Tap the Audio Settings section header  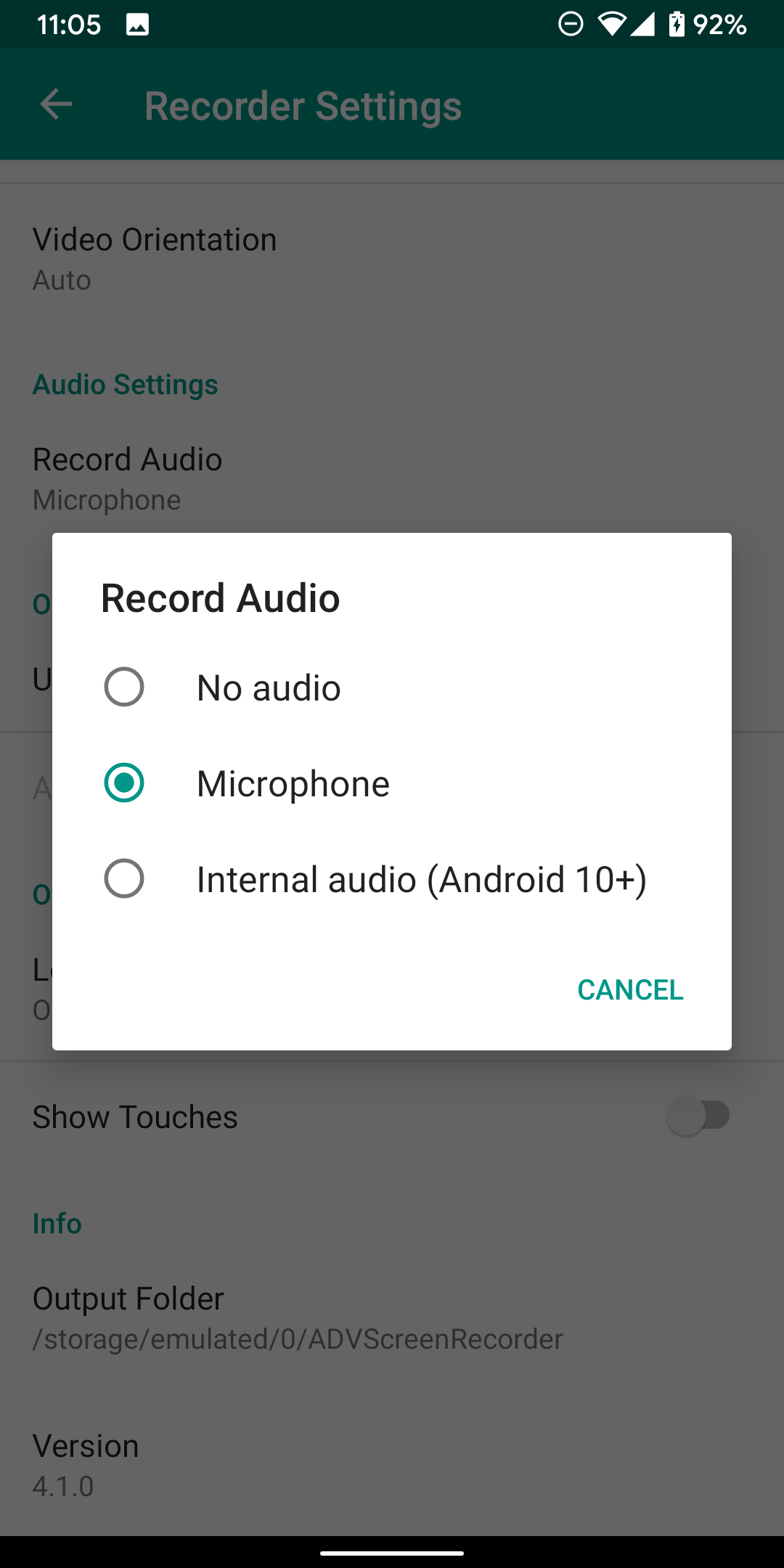[x=125, y=384]
